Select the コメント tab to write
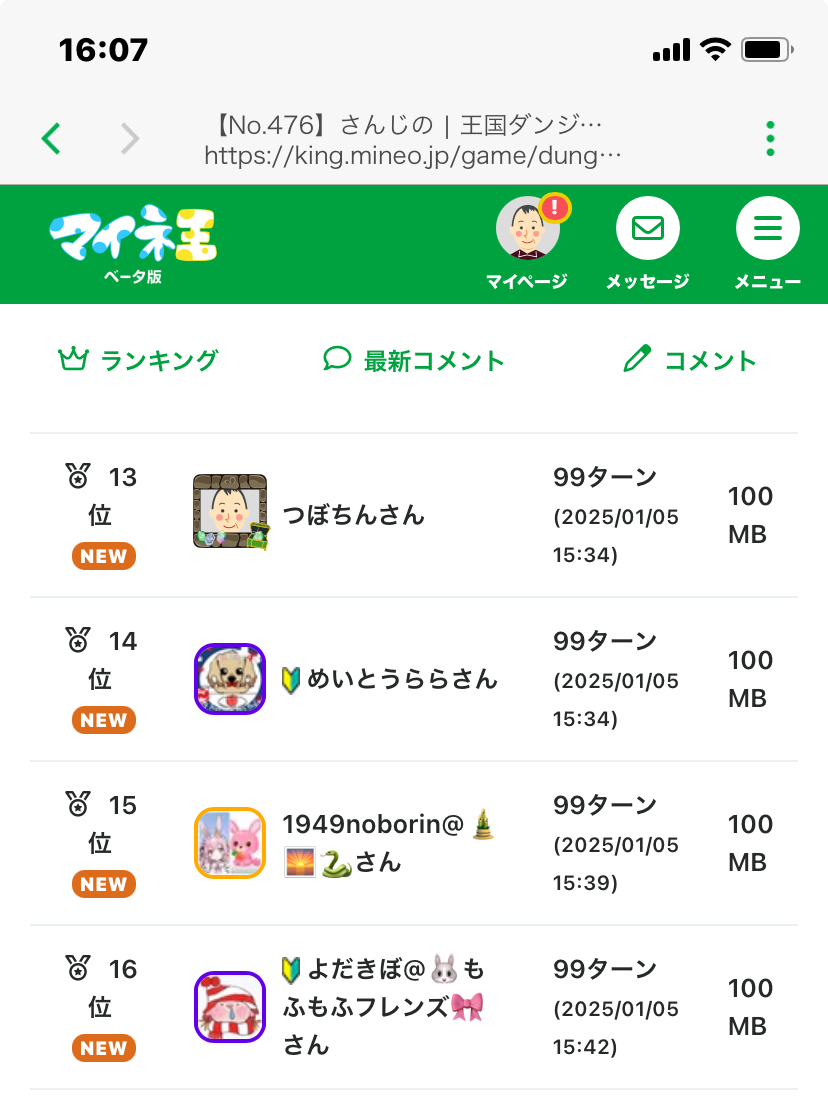The image size is (828, 1110). [689, 360]
